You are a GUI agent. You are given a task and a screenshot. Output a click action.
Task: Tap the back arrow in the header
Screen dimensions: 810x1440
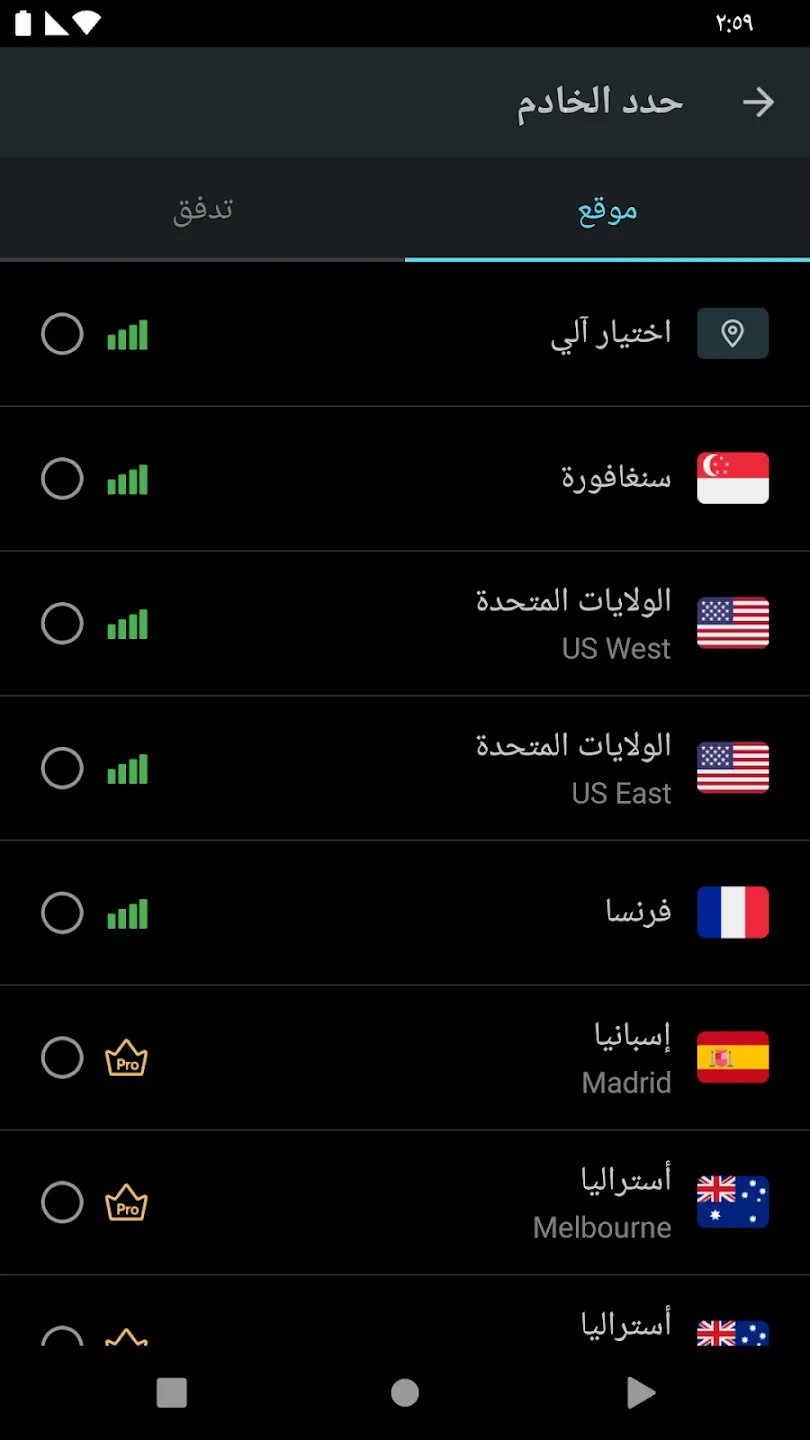point(758,102)
